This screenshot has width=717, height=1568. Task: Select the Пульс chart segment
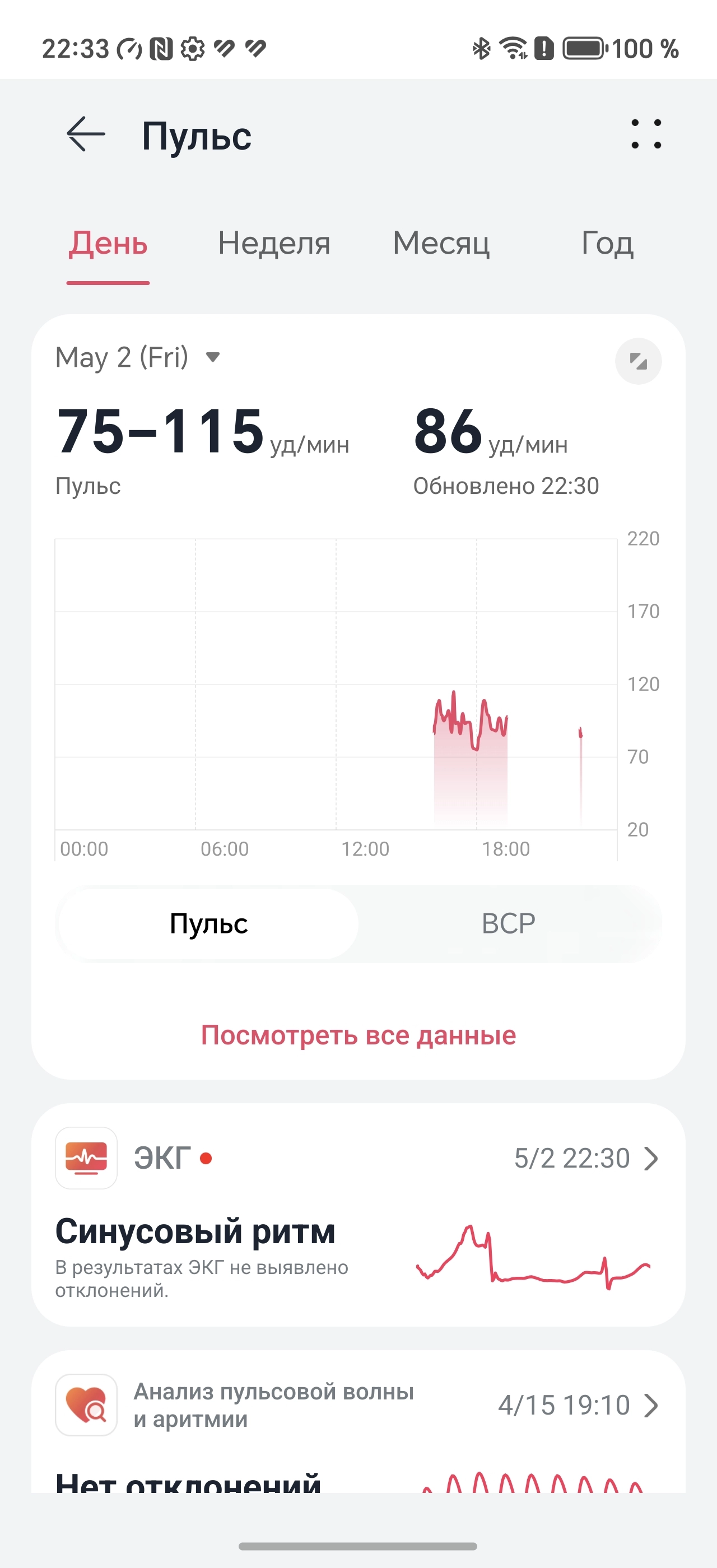click(x=208, y=924)
